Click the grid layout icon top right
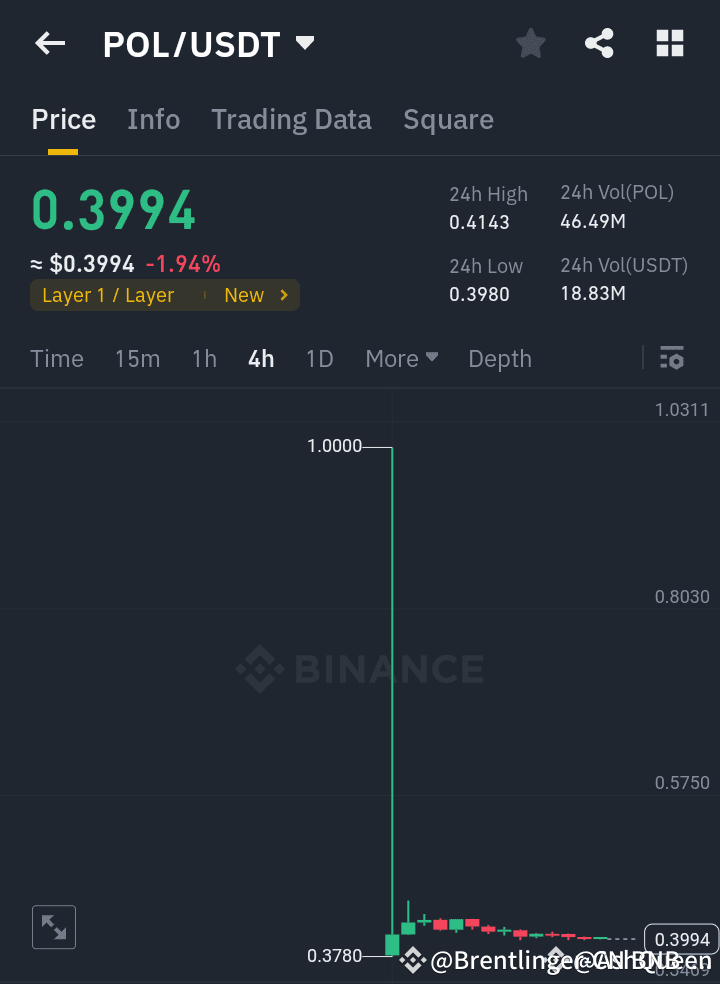Viewport: 720px width, 984px height. 669,43
